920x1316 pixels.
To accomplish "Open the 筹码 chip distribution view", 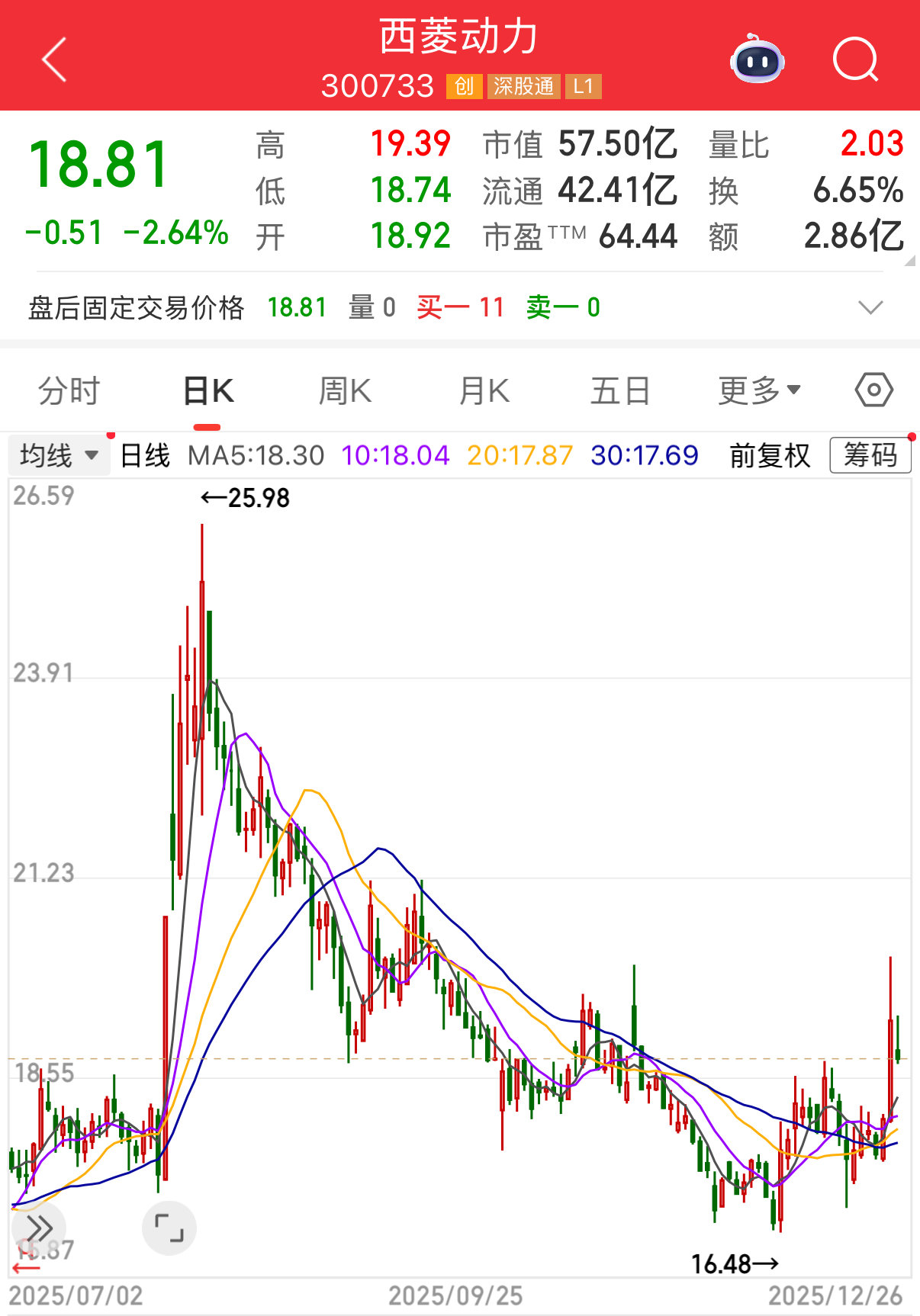I will [870, 456].
